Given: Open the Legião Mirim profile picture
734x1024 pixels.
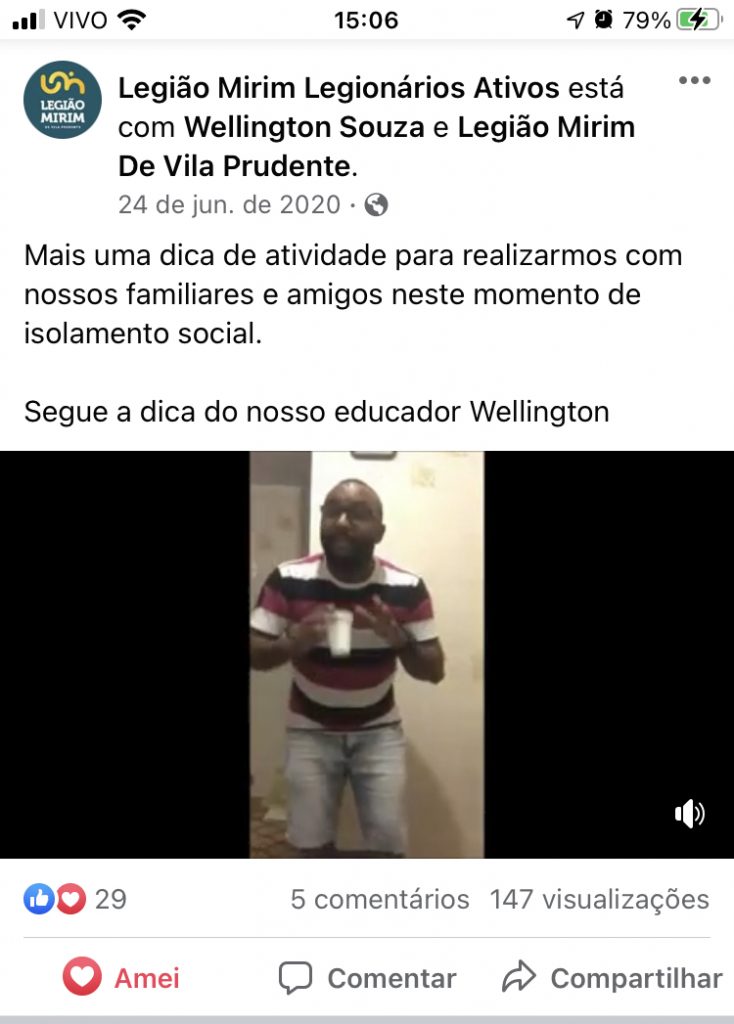Looking at the screenshot, I should 62,100.
